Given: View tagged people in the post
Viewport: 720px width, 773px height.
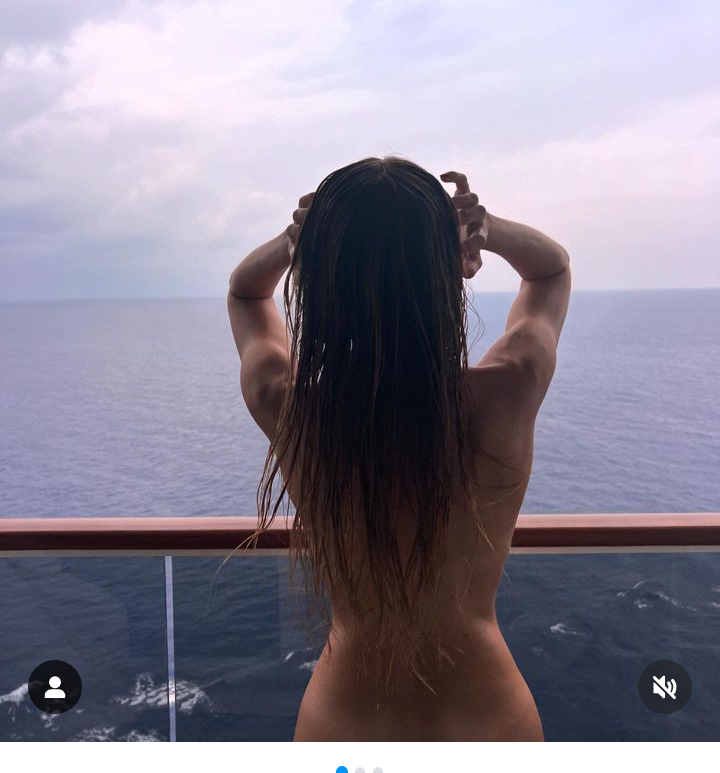Looking at the screenshot, I should [x=55, y=687].
